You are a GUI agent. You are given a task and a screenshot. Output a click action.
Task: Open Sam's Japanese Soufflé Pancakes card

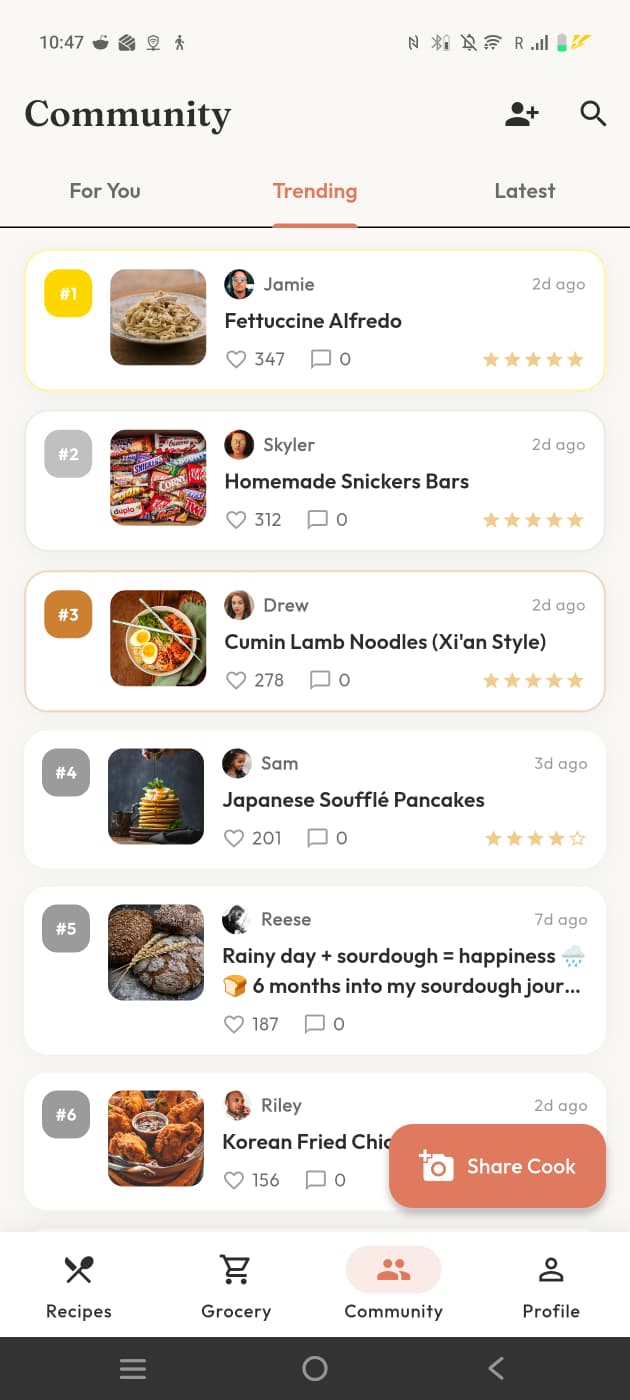coord(315,799)
